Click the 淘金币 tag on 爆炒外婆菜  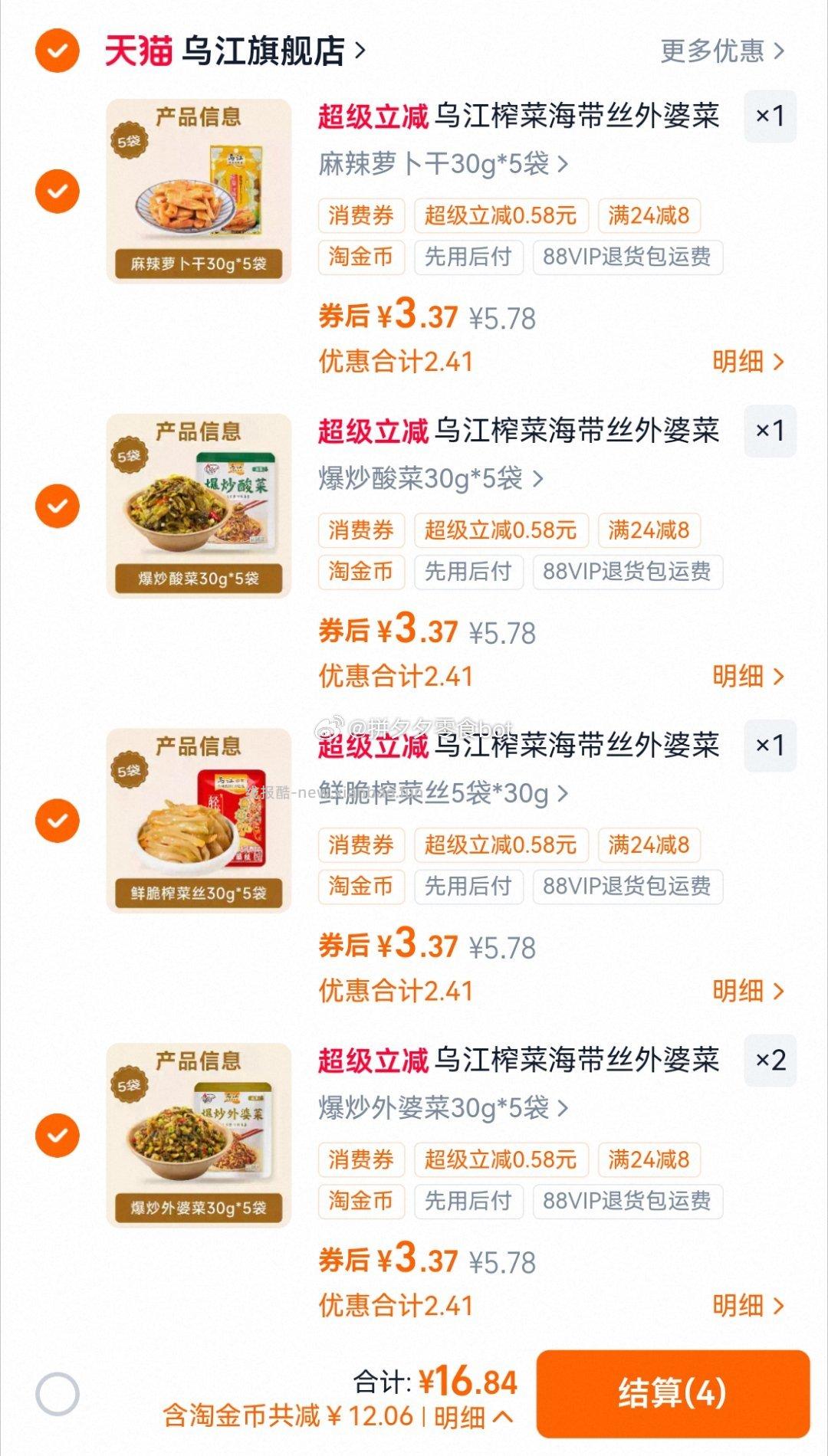point(360,1201)
